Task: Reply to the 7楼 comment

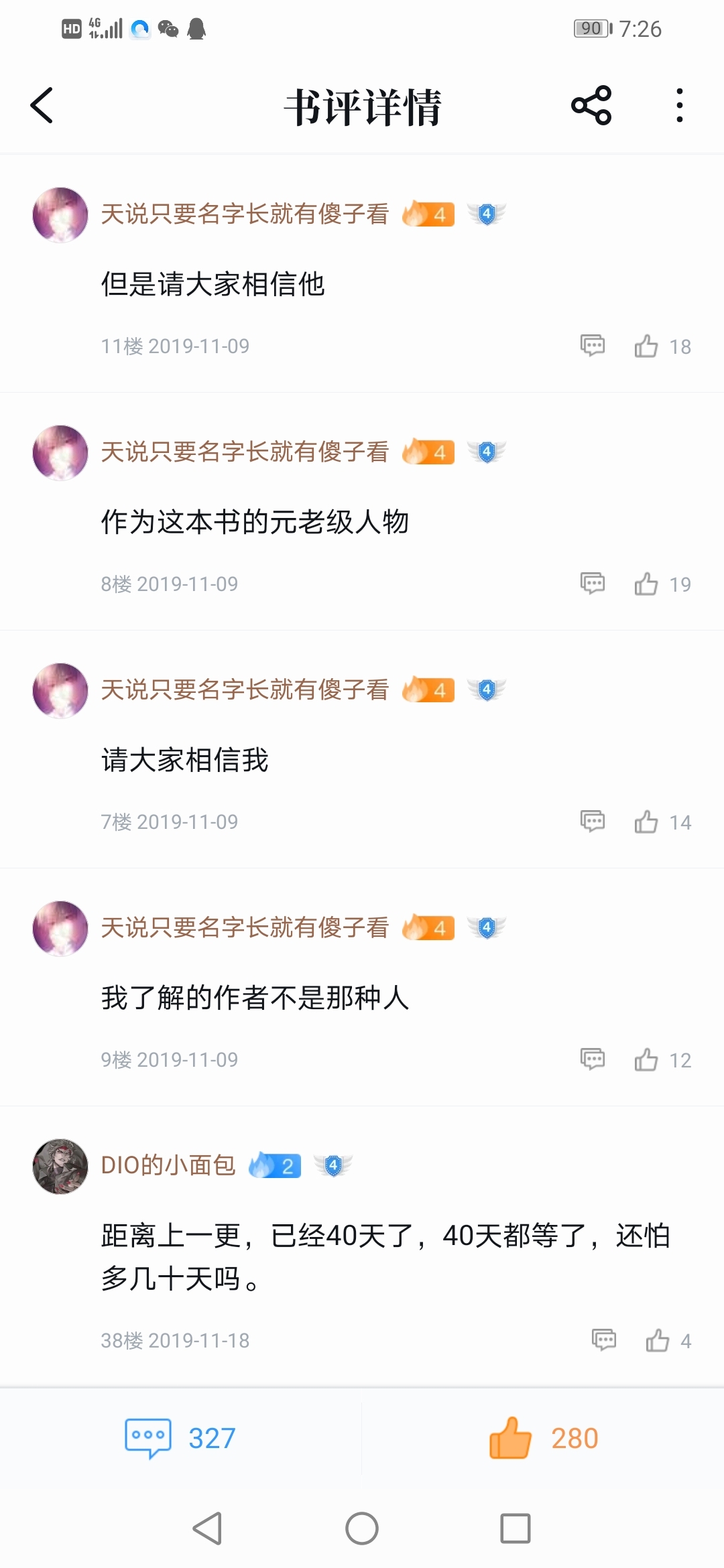Action: 592,822
